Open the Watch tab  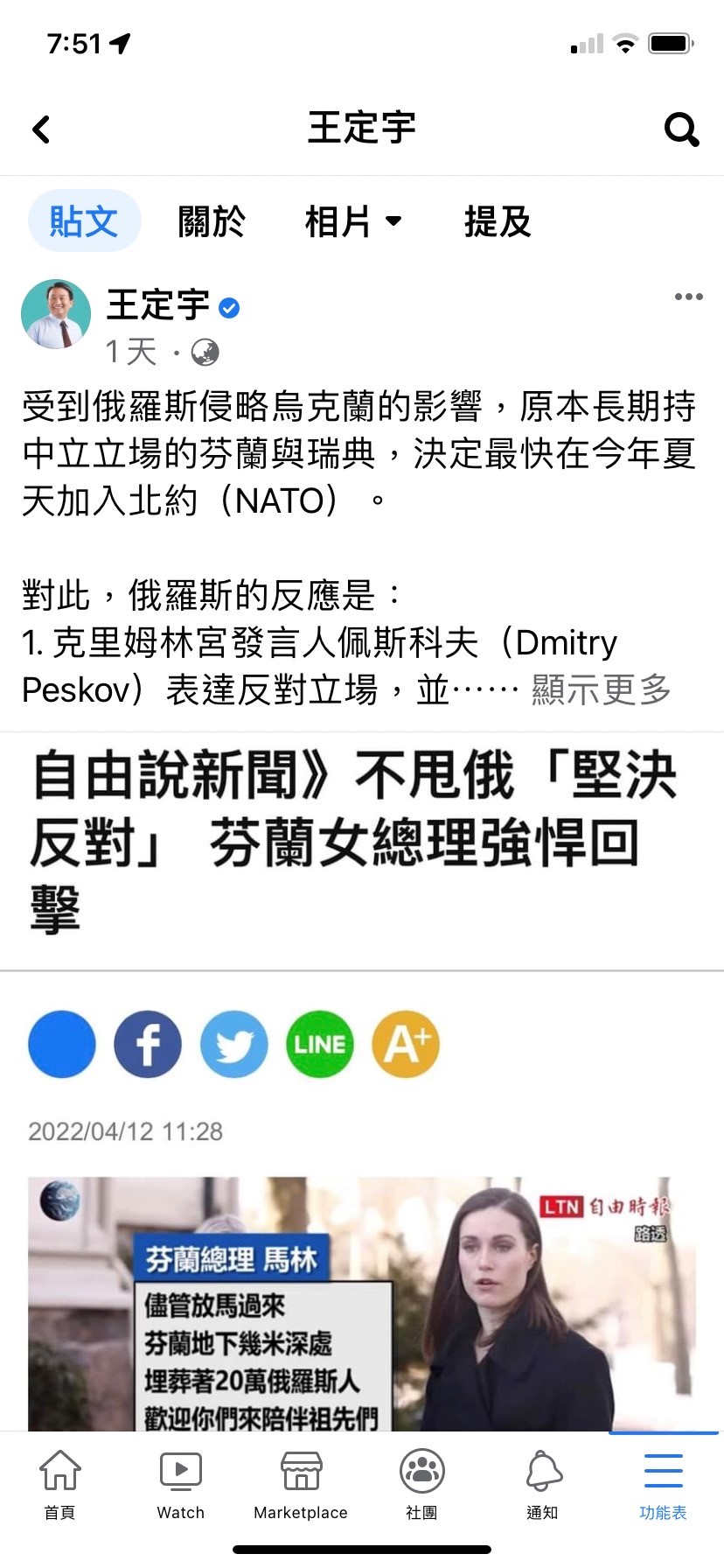tap(181, 1484)
